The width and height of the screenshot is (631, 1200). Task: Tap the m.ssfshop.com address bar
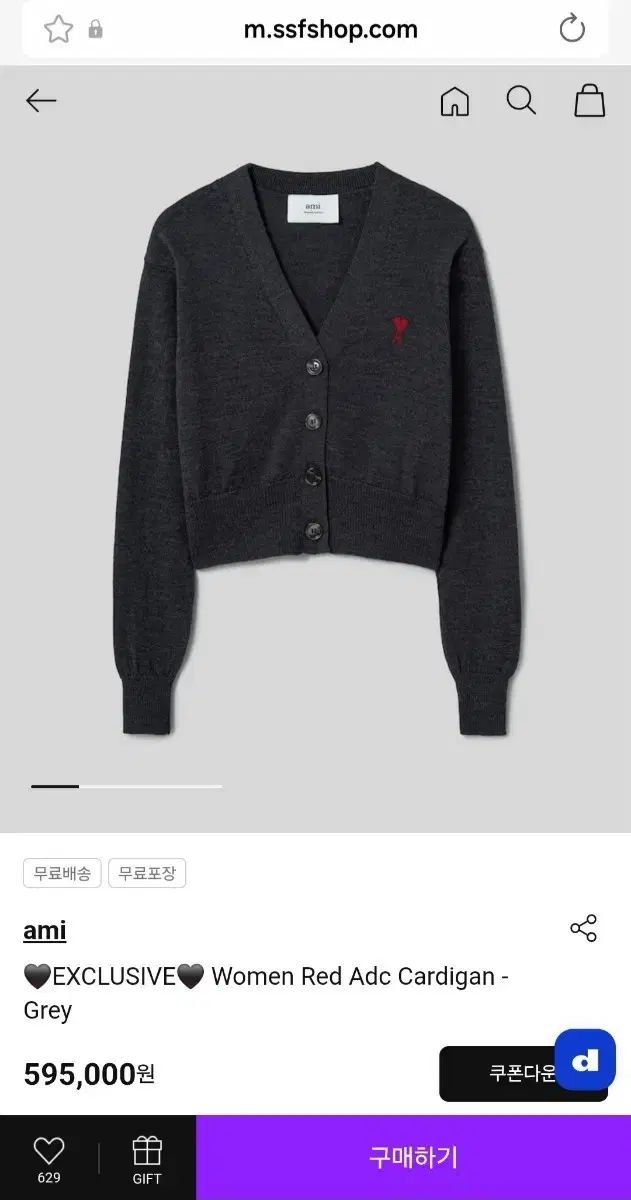(x=330, y=29)
